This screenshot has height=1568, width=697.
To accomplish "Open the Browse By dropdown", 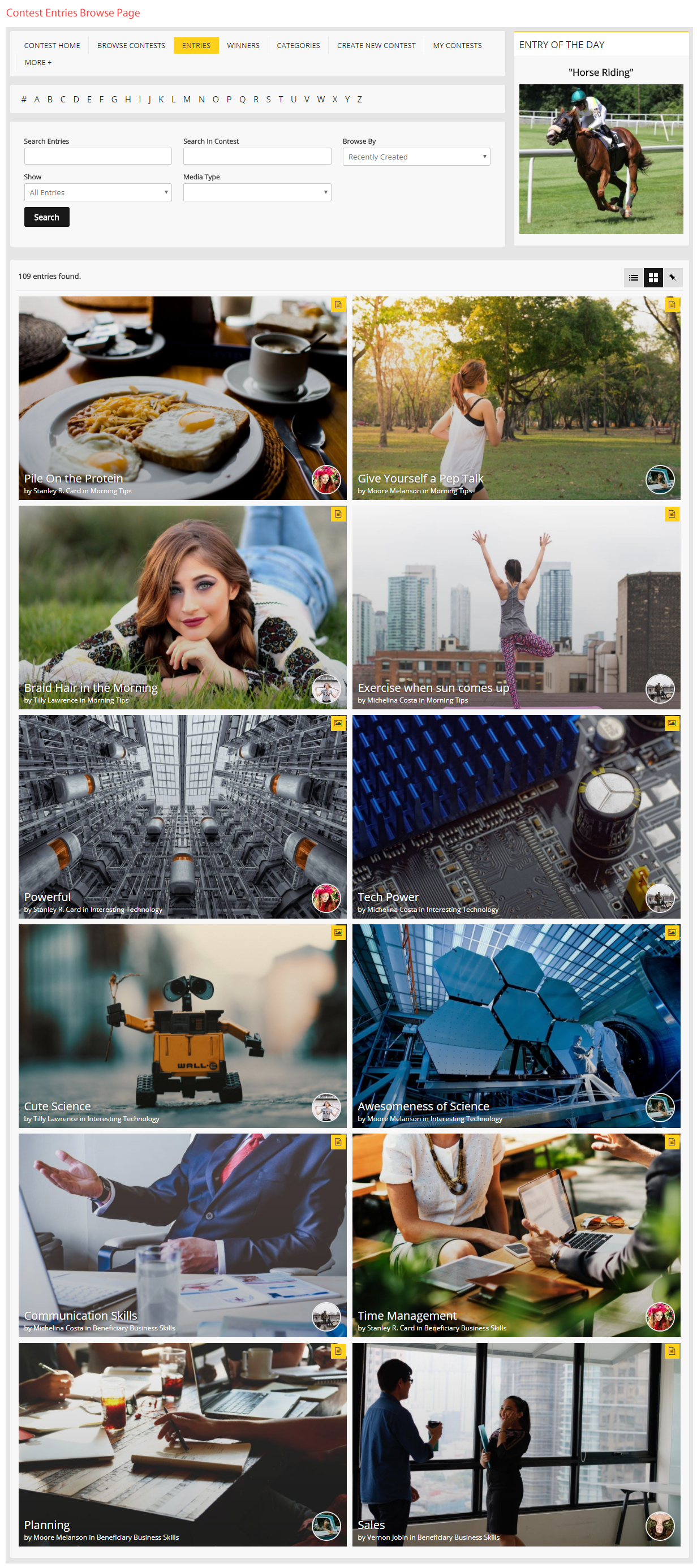I will (x=416, y=157).
